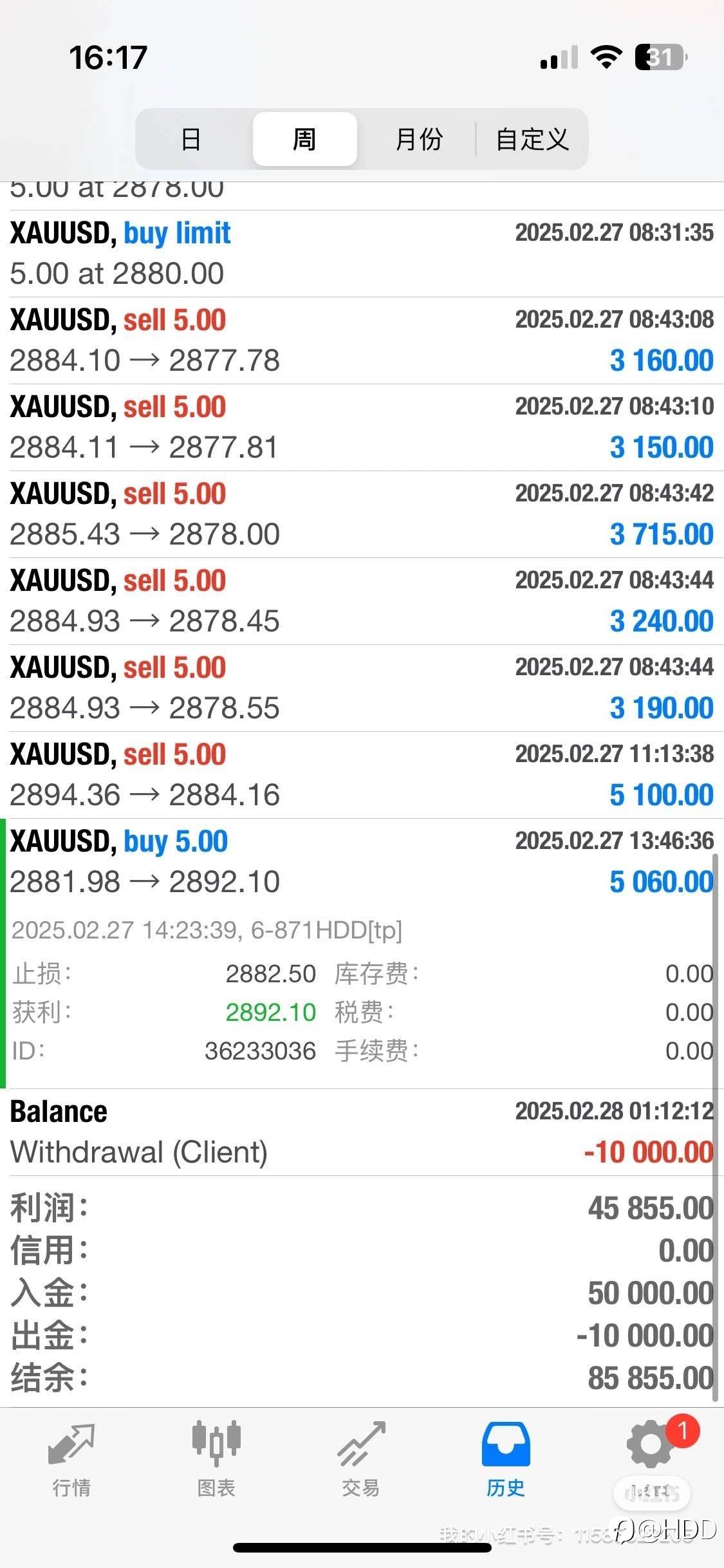Open the Balance Withdrawal entry

[362, 1132]
